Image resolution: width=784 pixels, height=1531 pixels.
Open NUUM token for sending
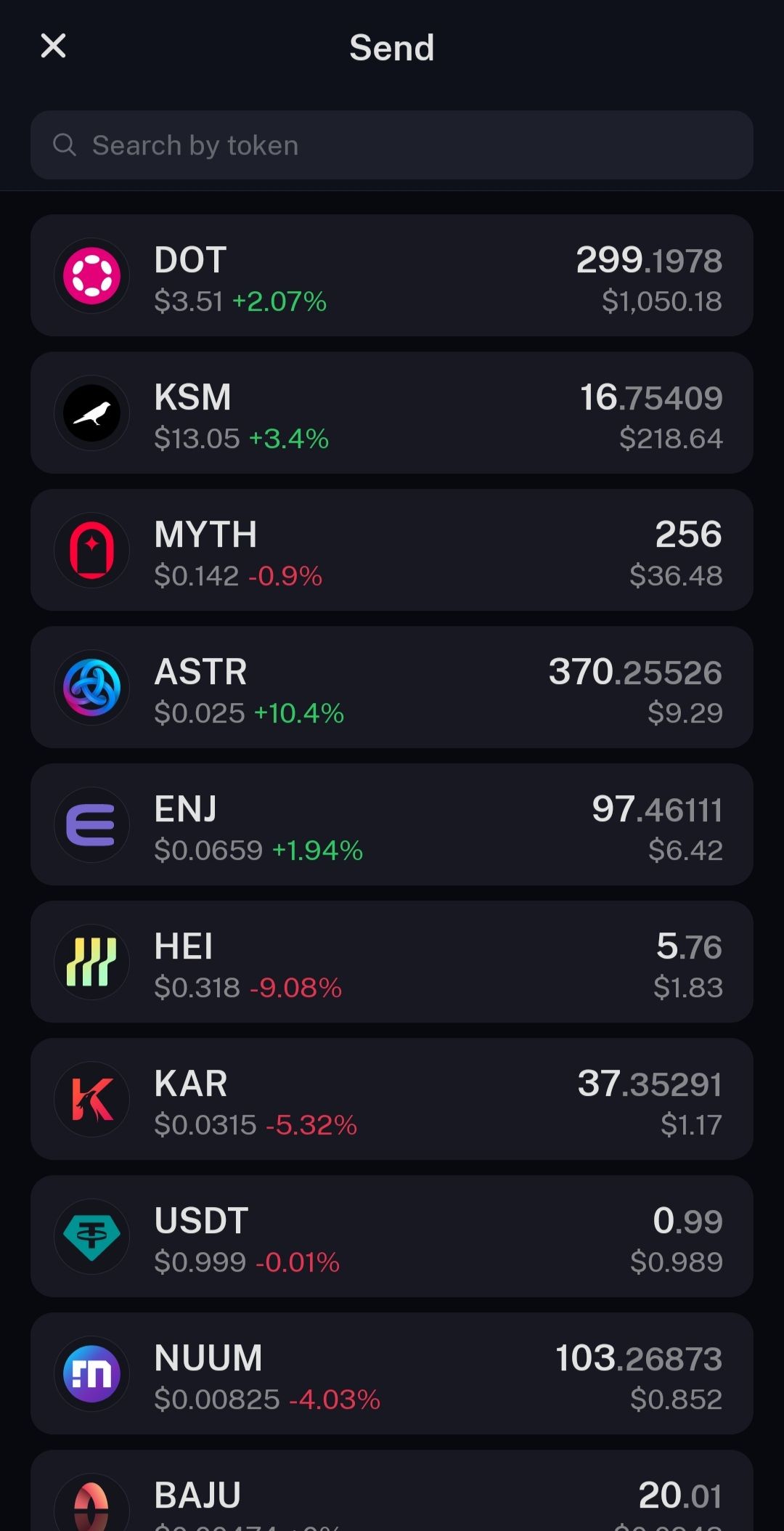pos(392,1373)
